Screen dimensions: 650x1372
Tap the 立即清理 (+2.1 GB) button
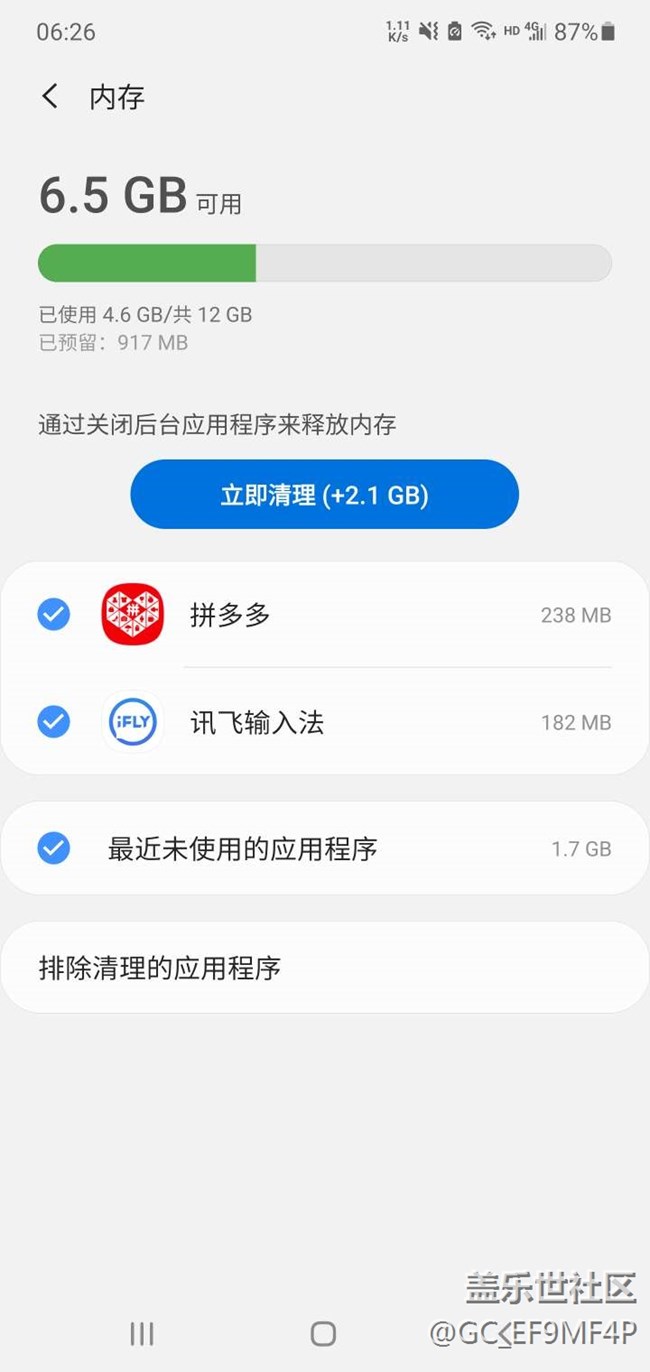tap(324, 494)
